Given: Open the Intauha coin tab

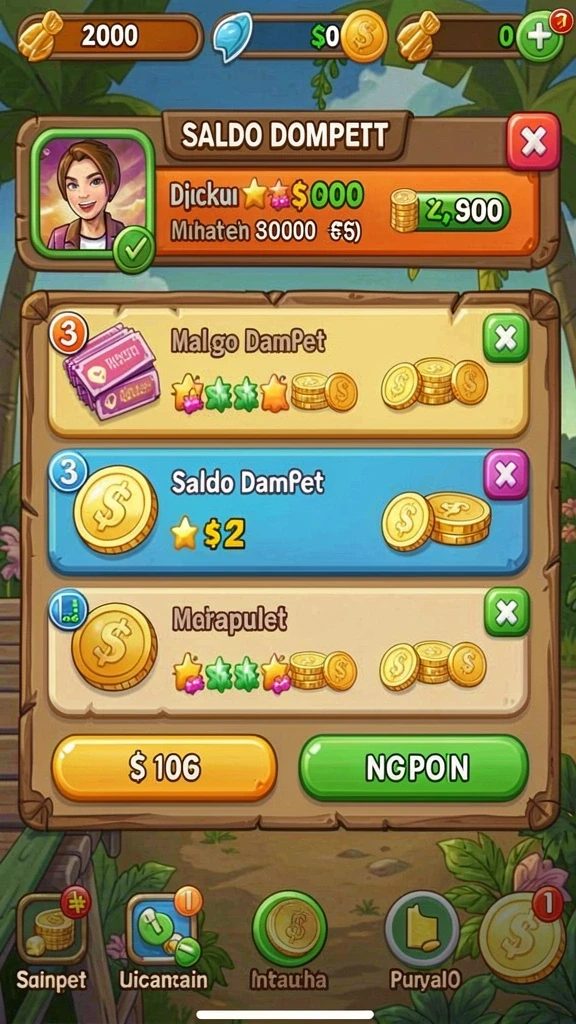Looking at the screenshot, I should point(289,941).
